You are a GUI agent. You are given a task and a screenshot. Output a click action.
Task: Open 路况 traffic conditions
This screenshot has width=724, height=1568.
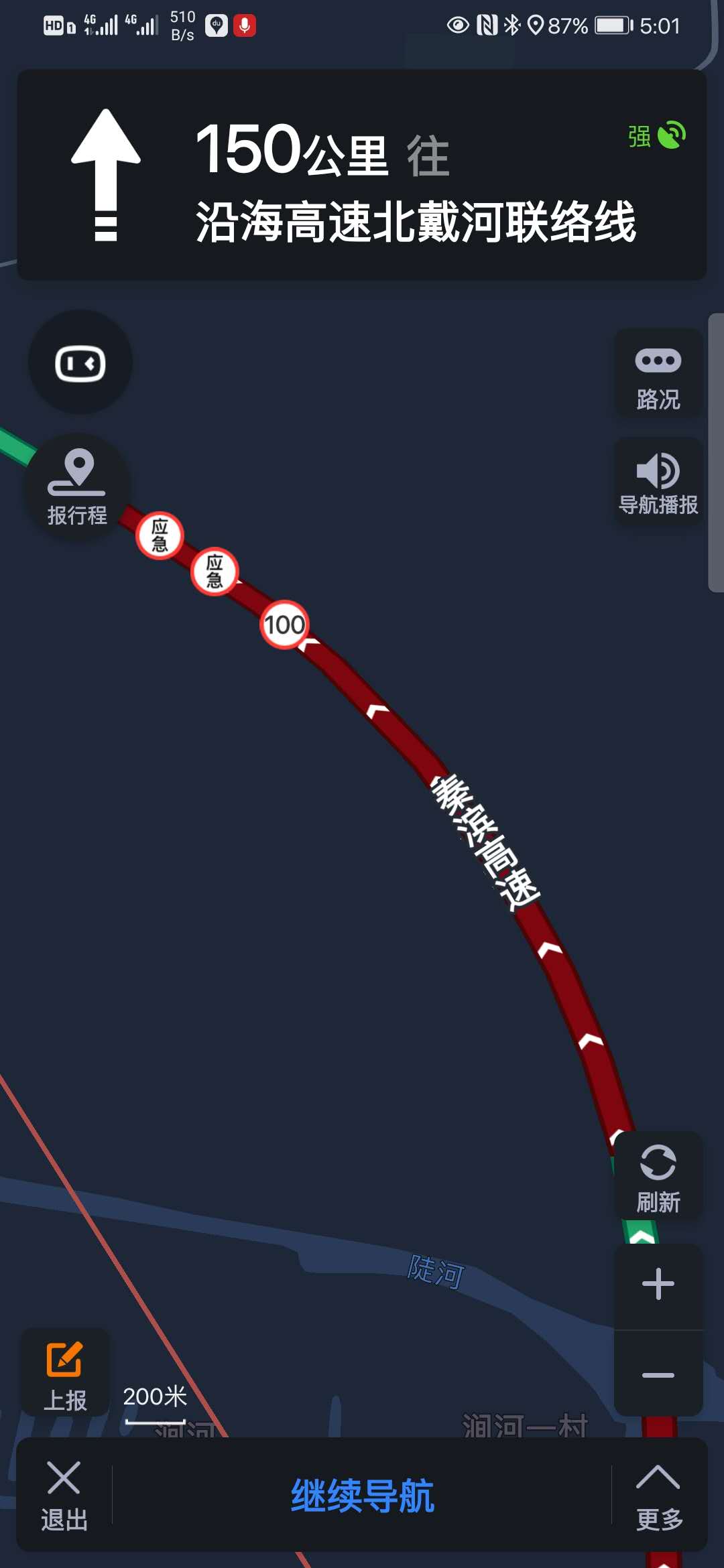[x=658, y=374]
